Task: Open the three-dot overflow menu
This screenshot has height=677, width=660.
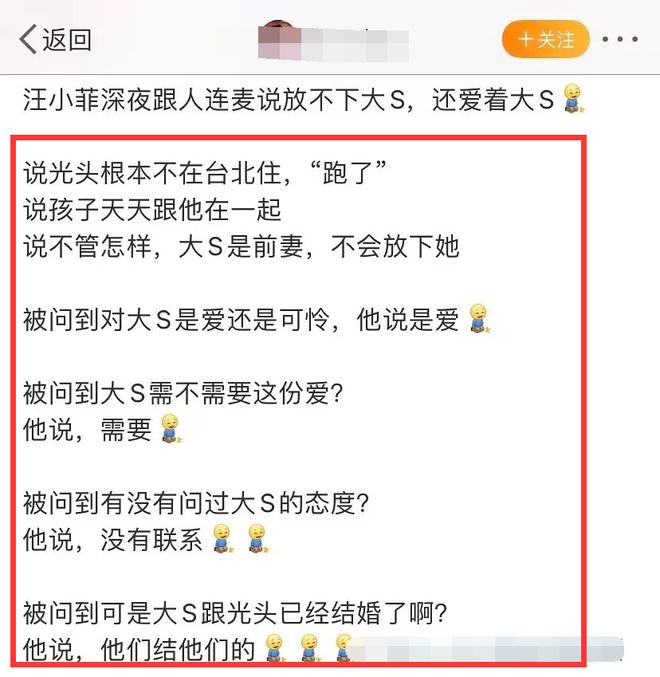Action: click(621, 40)
